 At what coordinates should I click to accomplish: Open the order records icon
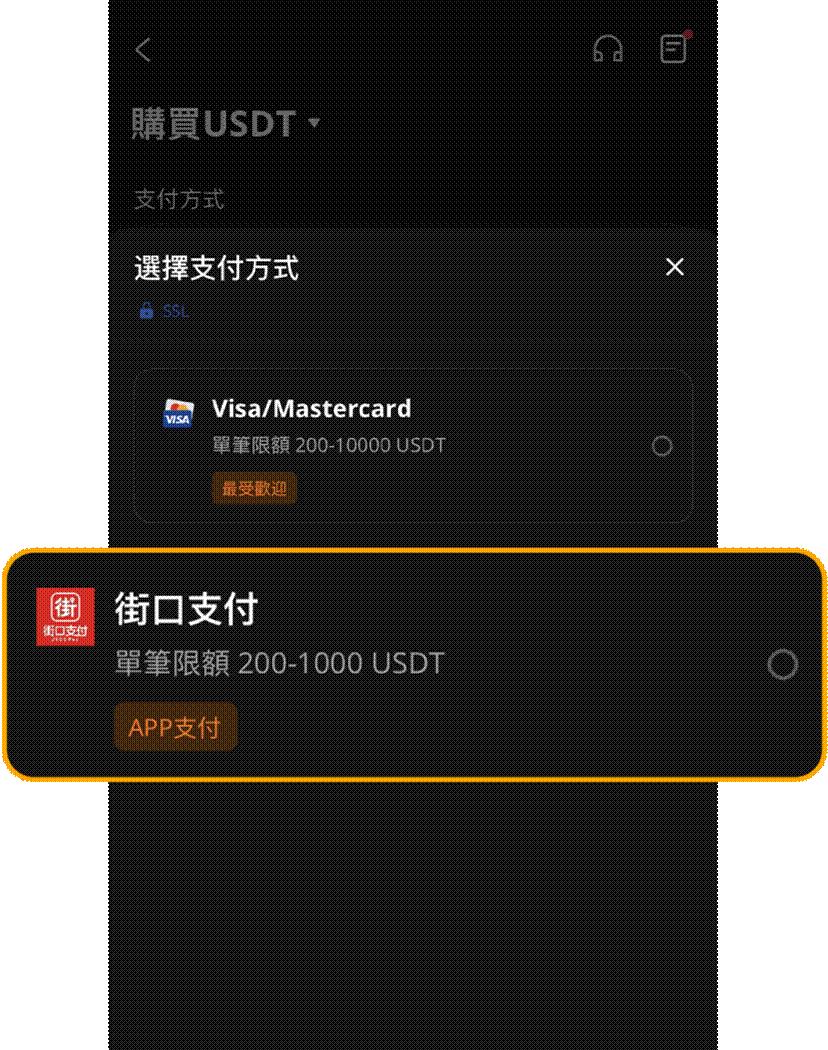(674, 49)
